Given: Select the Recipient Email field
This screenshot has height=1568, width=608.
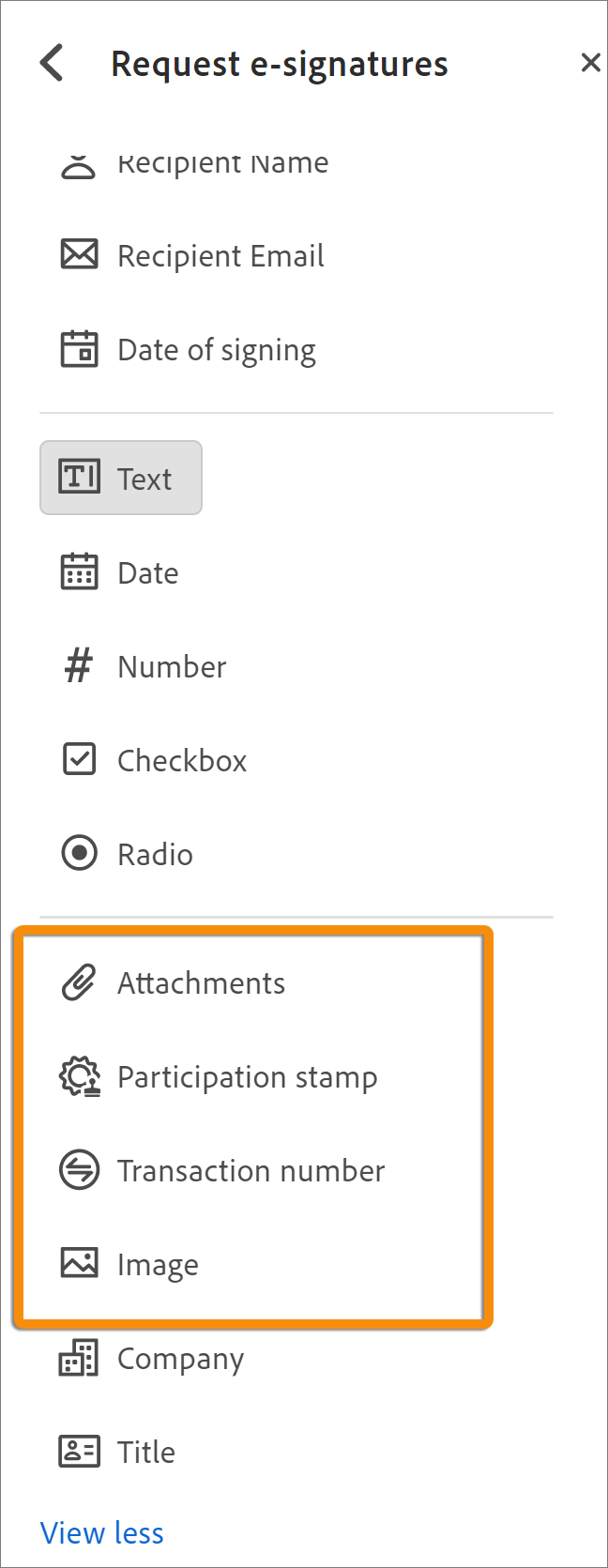Looking at the screenshot, I should click(x=220, y=255).
